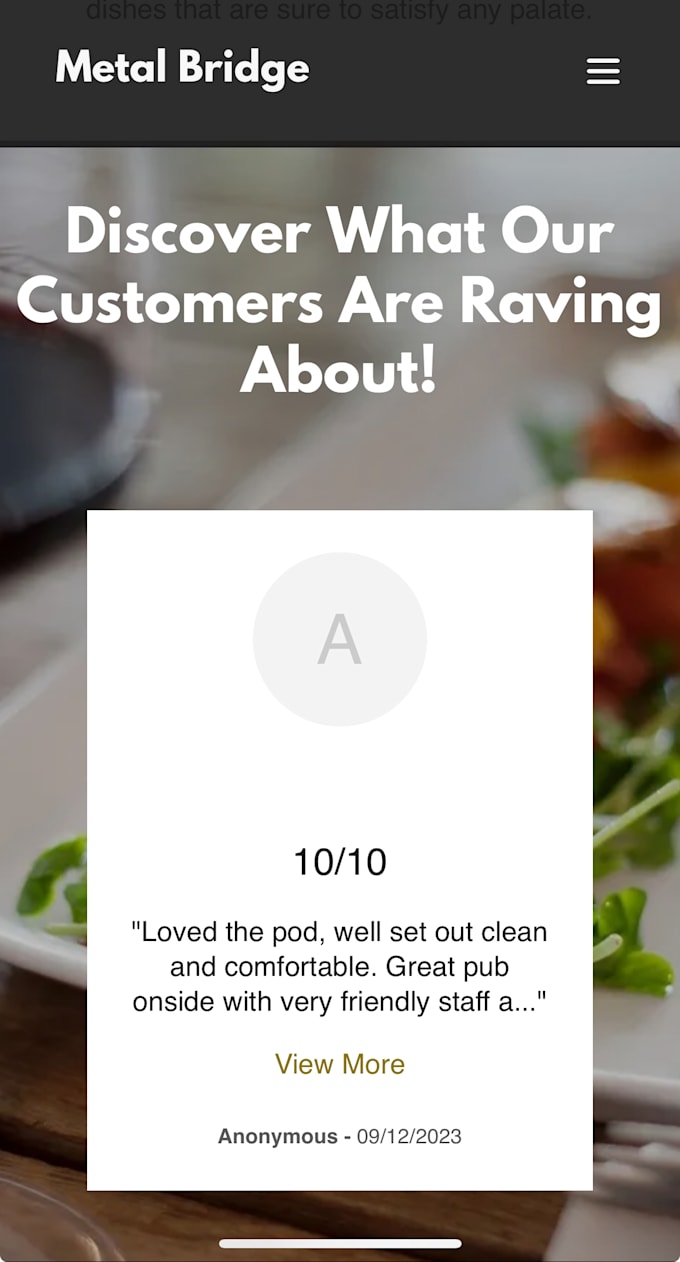Expand the review via View More

[340, 1064]
